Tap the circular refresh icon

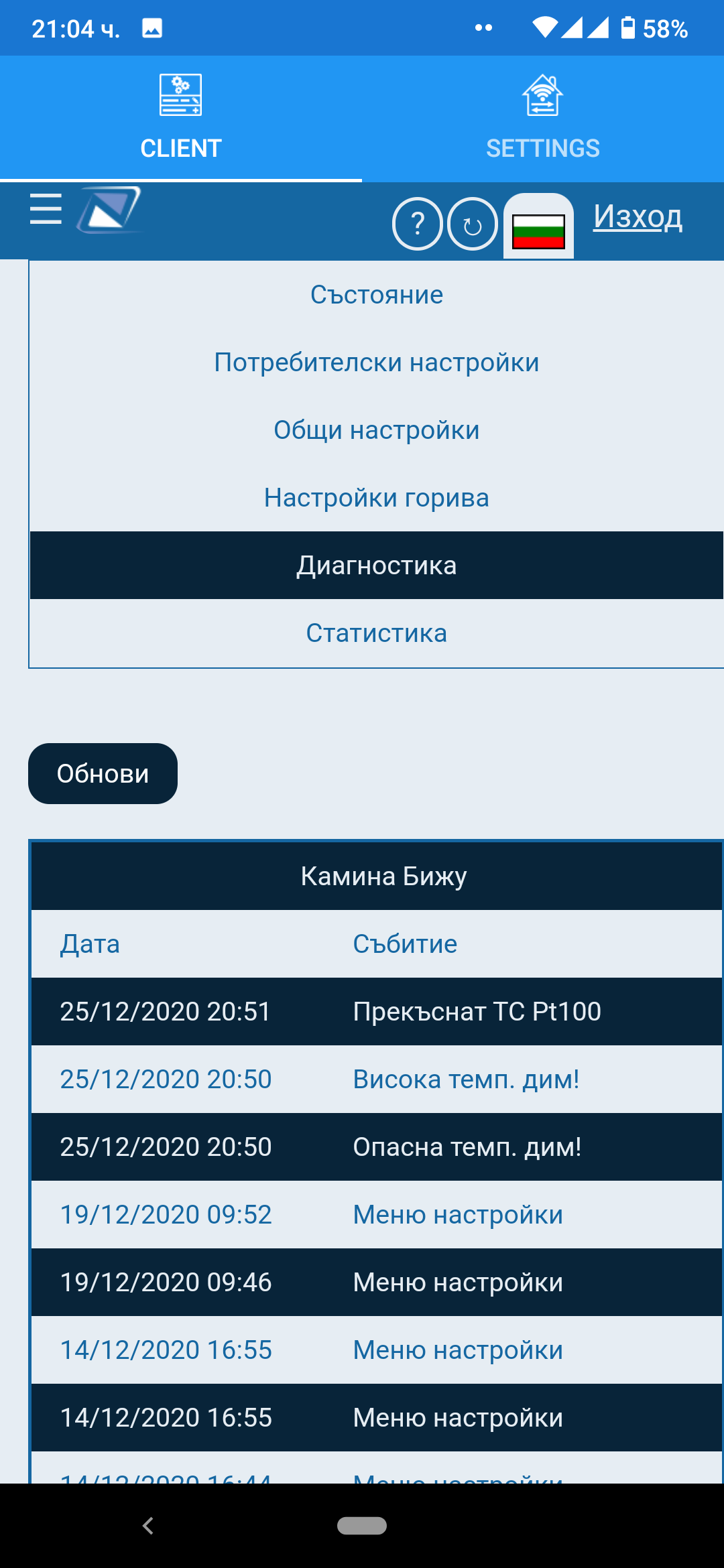(473, 224)
